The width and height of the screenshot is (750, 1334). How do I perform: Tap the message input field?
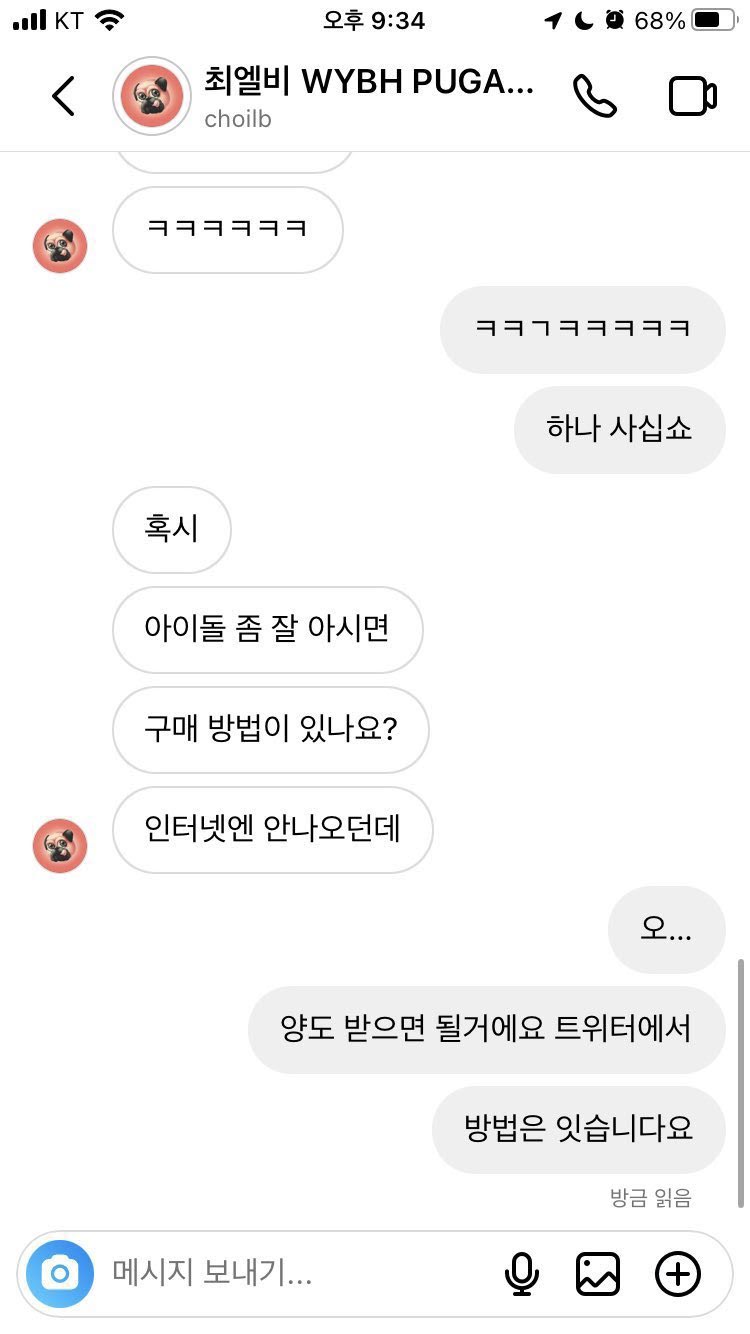tap(290, 1273)
